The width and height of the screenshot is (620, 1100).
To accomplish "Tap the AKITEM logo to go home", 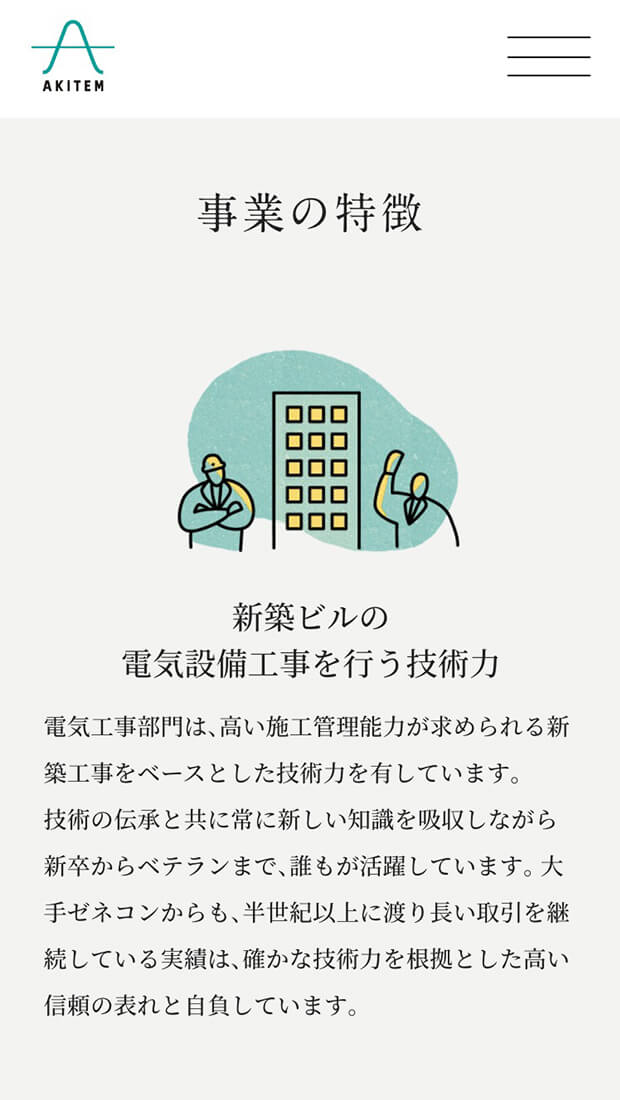I will tap(73, 57).
